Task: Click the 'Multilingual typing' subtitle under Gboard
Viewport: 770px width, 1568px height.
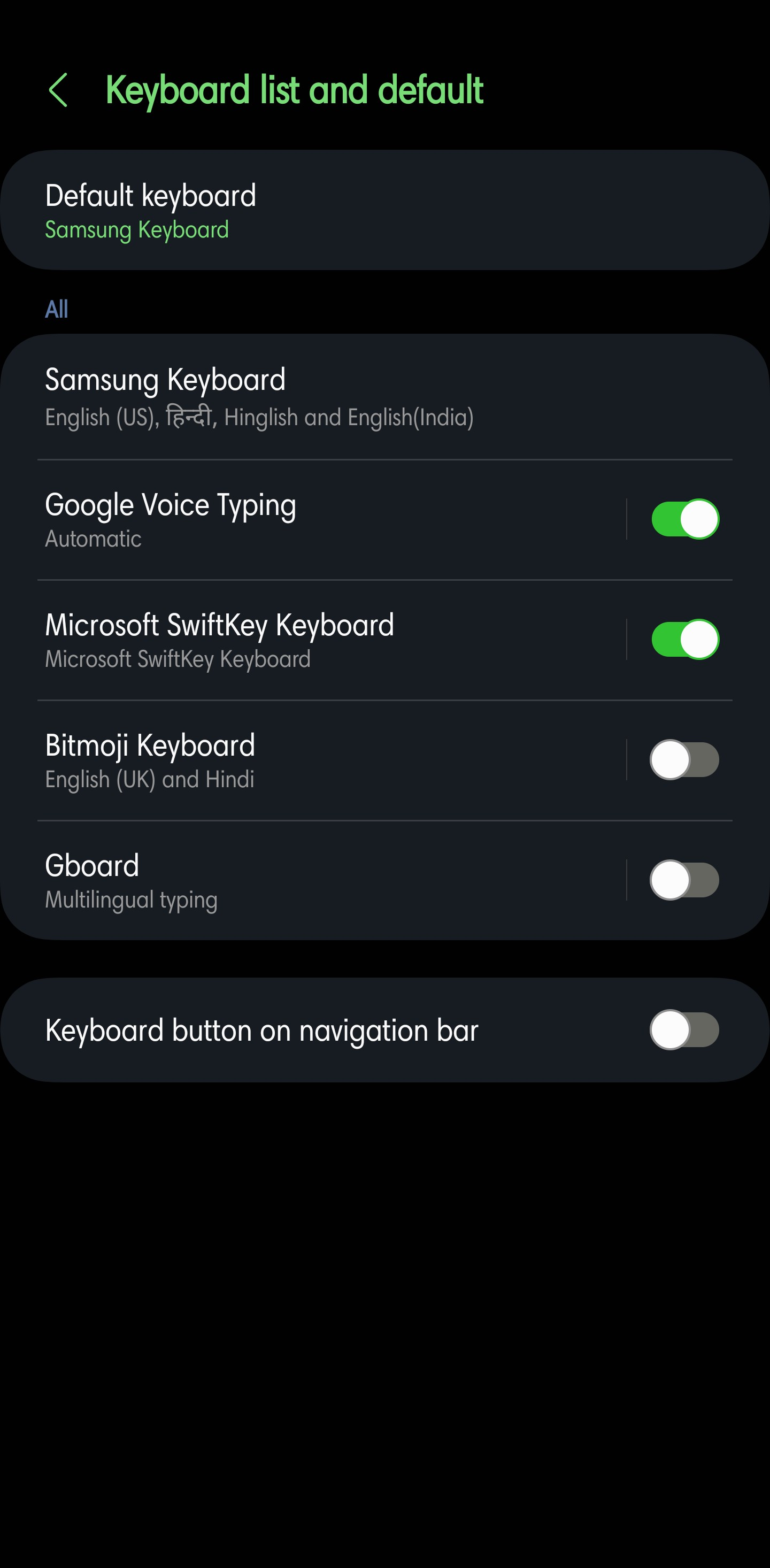Action: point(132,900)
